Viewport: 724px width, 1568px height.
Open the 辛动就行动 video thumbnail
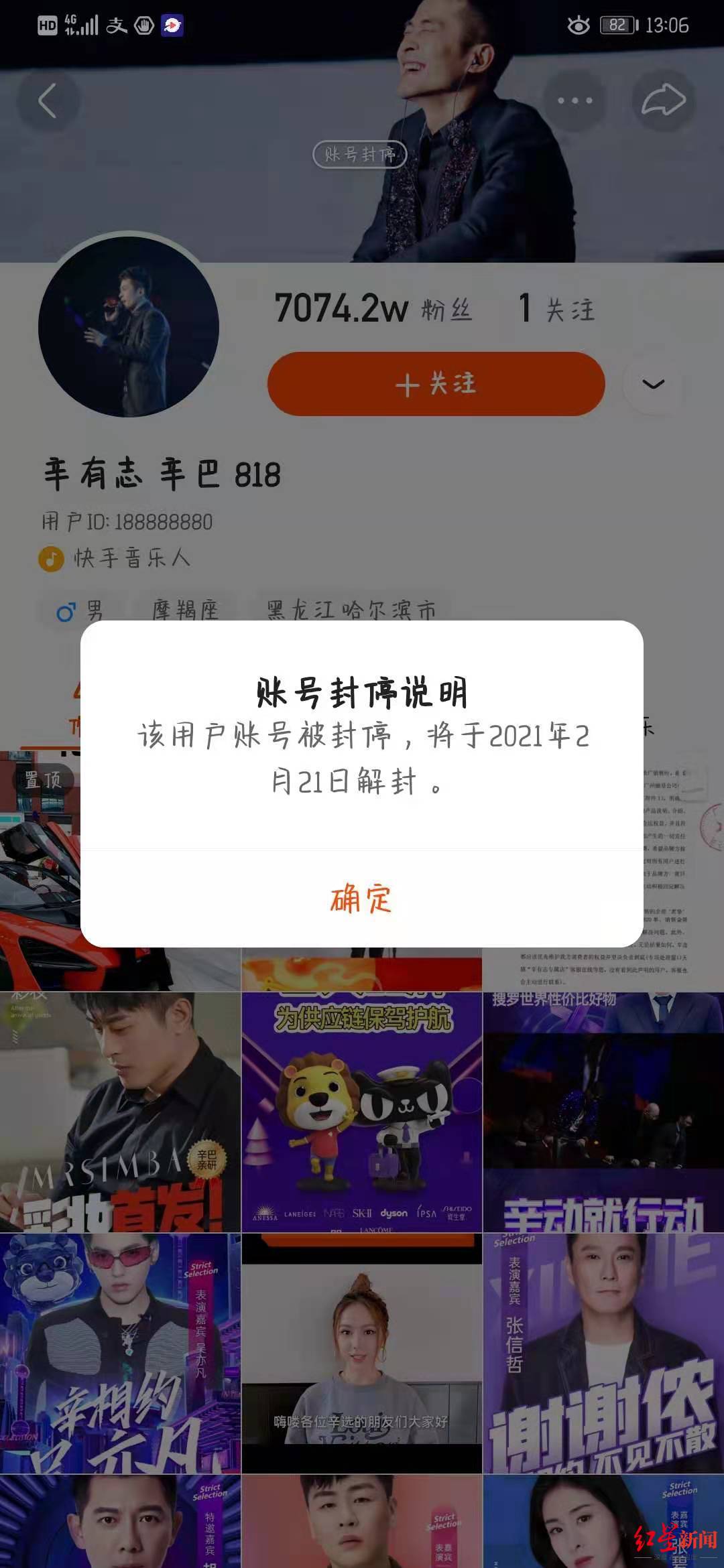pos(603,1112)
